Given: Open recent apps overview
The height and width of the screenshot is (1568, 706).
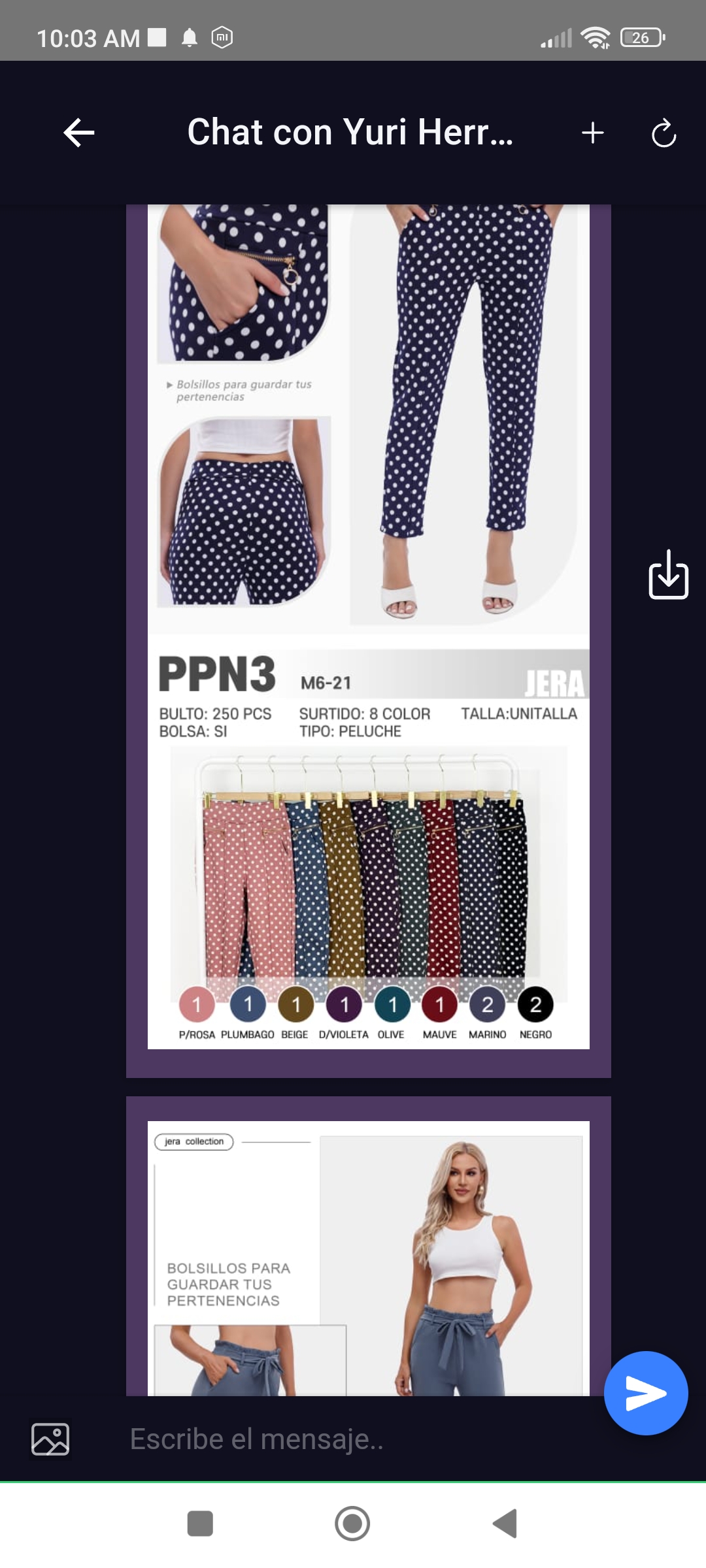Looking at the screenshot, I should (200, 1524).
